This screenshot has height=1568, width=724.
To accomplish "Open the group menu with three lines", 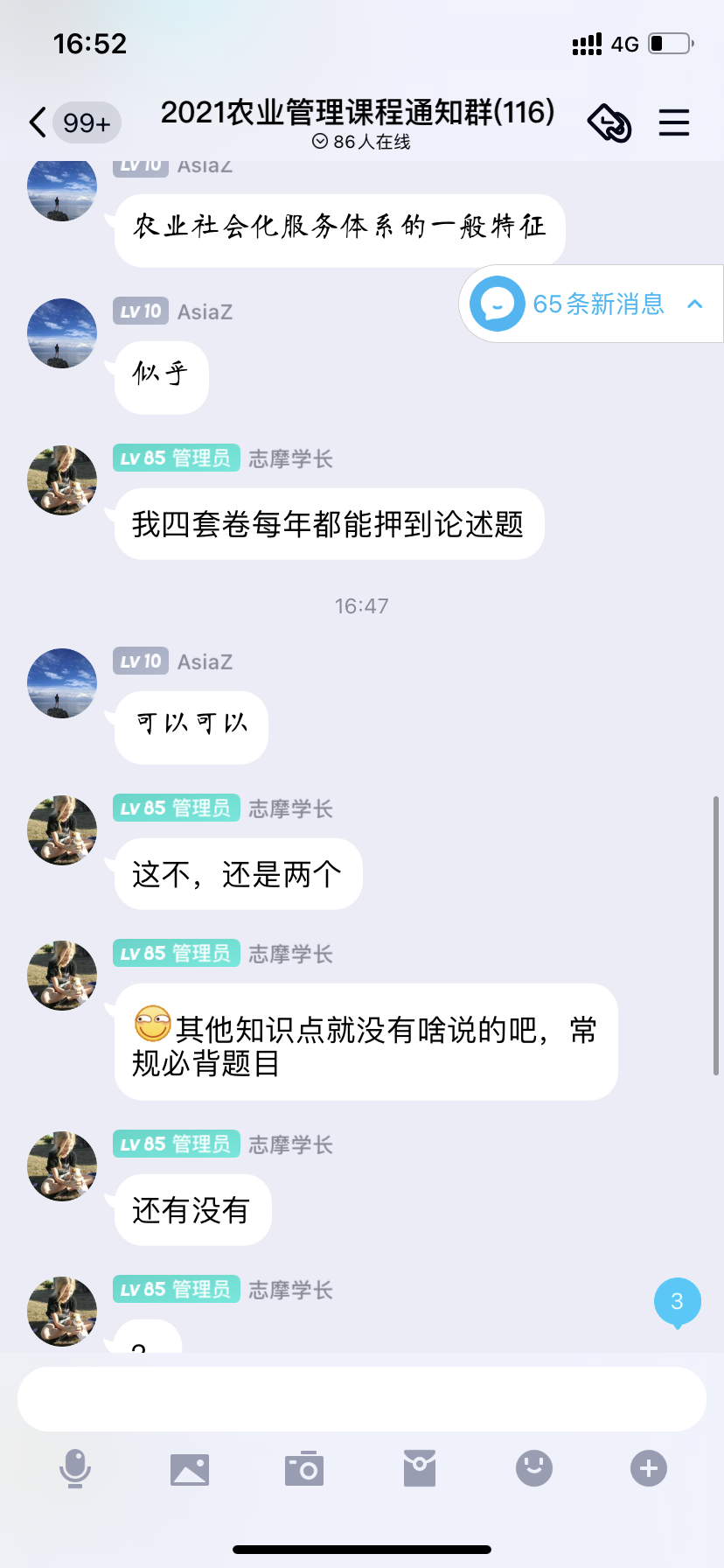I will point(673,122).
